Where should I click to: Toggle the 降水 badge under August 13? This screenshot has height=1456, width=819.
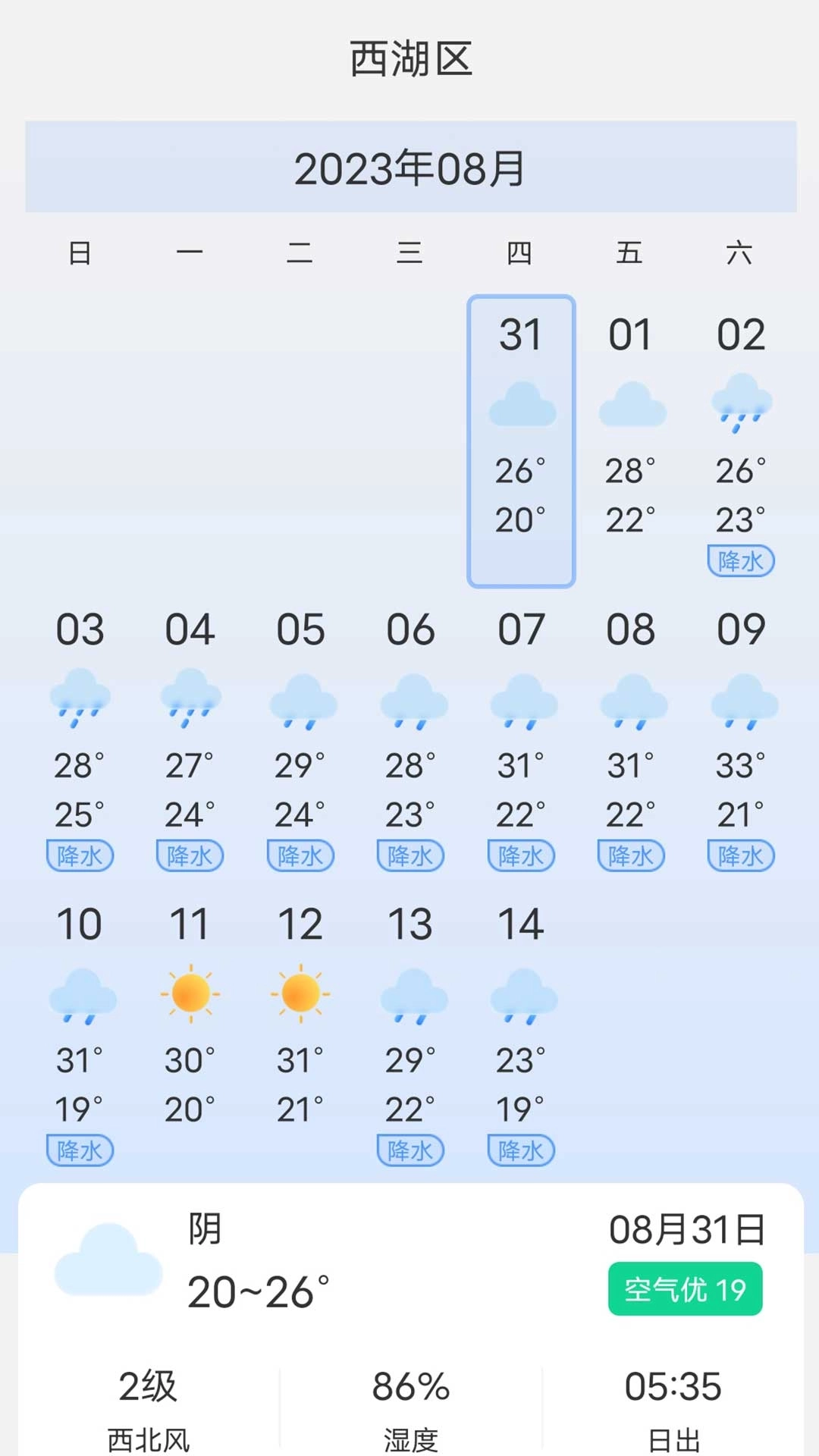point(410,1150)
